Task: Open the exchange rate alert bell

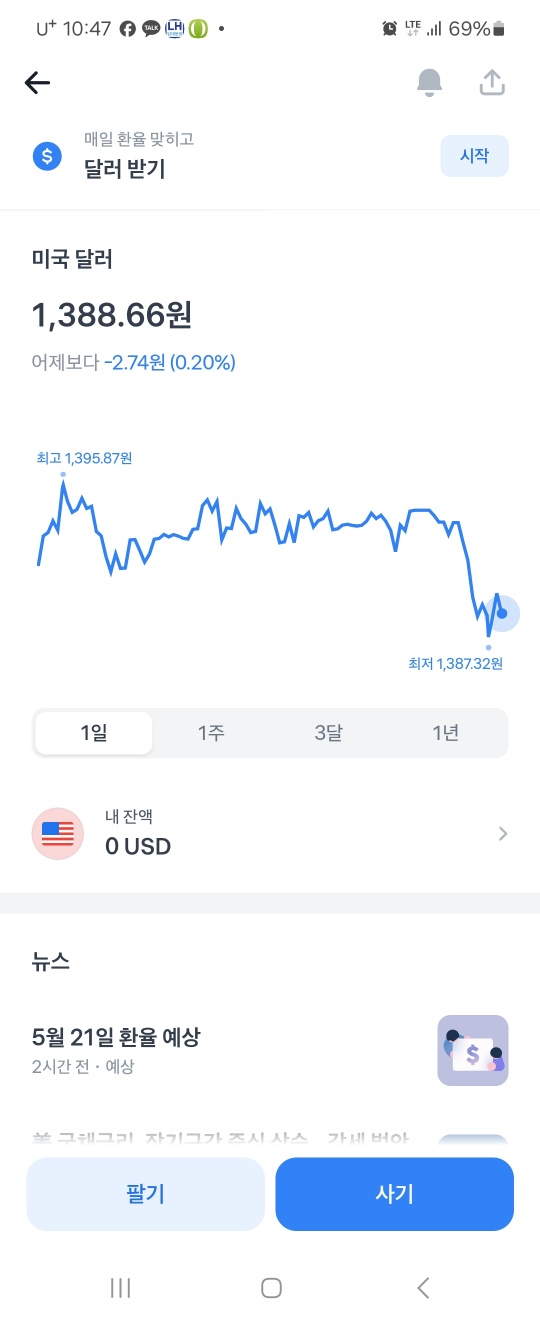Action: pyautogui.click(x=429, y=83)
